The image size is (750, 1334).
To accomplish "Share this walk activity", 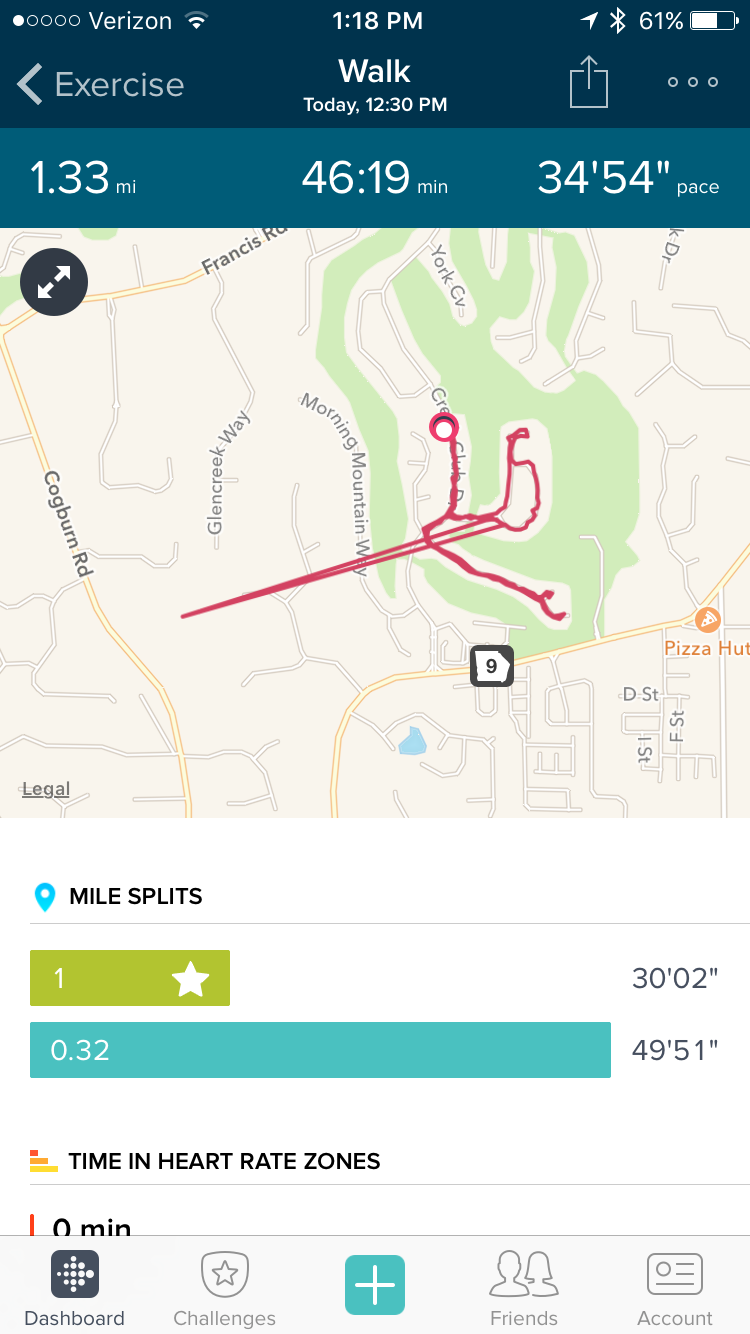I will [x=589, y=82].
